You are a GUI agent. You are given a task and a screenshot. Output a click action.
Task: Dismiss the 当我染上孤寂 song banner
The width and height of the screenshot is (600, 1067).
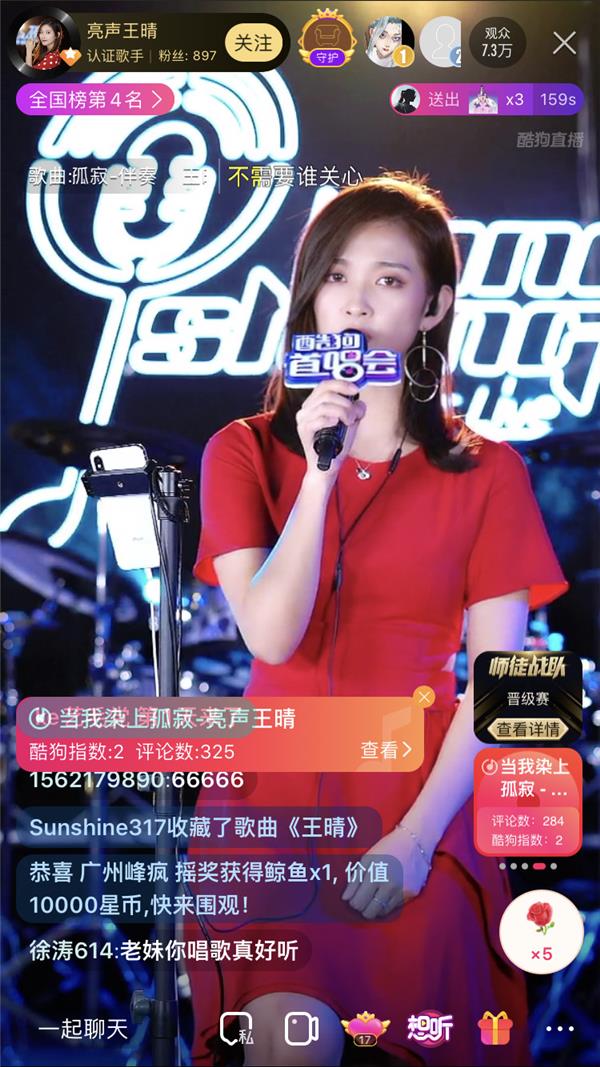424,697
